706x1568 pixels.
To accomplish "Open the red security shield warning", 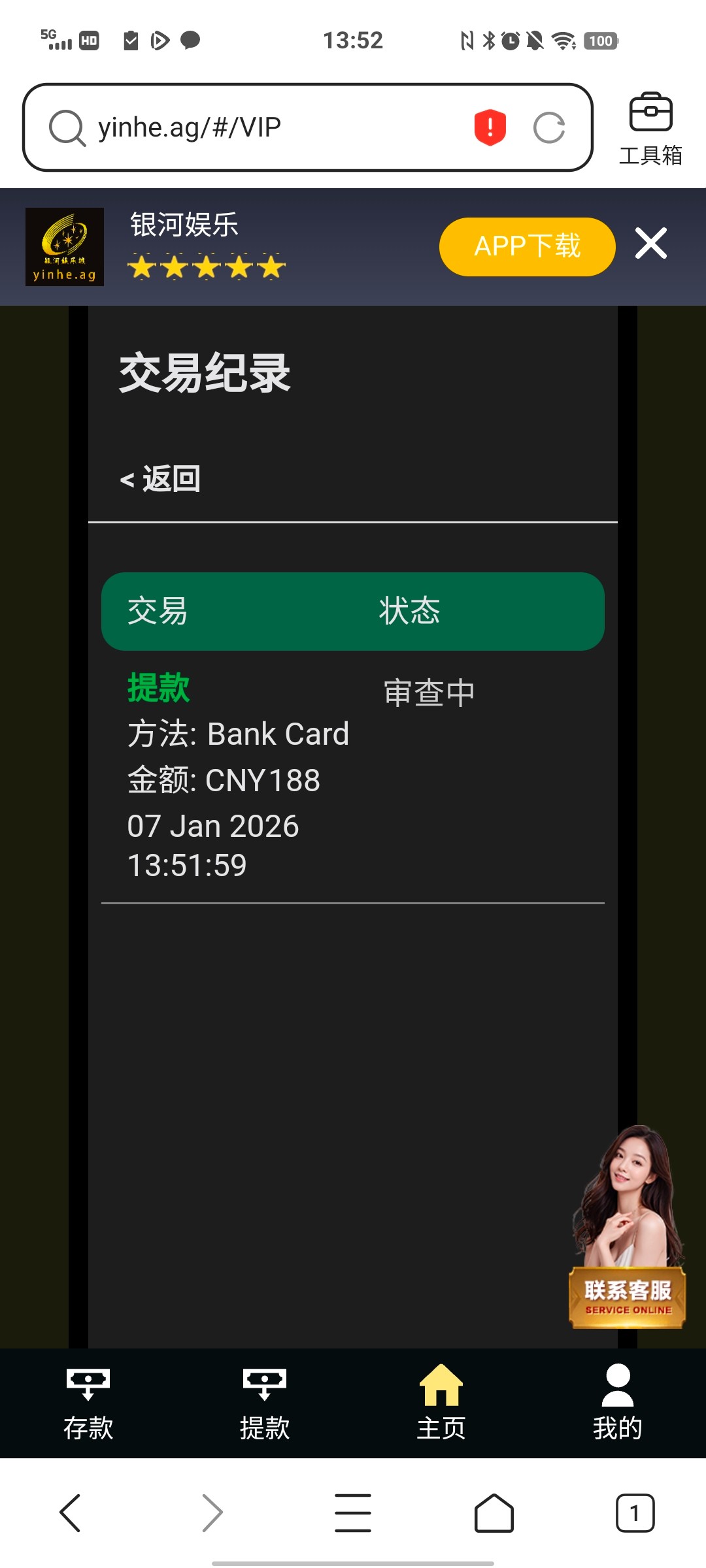I will [x=490, y=127].
